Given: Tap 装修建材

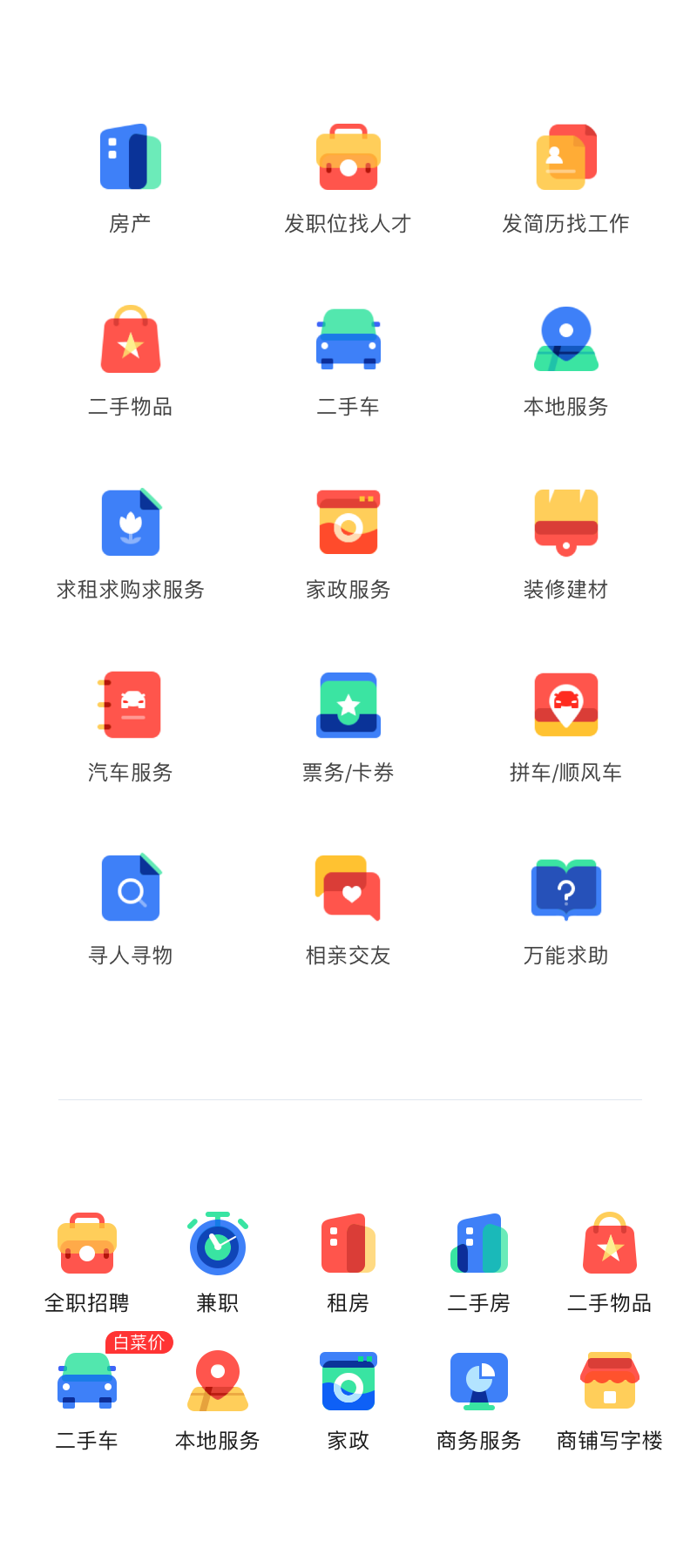Looking at the screenshot, I should tap(566, 544).
